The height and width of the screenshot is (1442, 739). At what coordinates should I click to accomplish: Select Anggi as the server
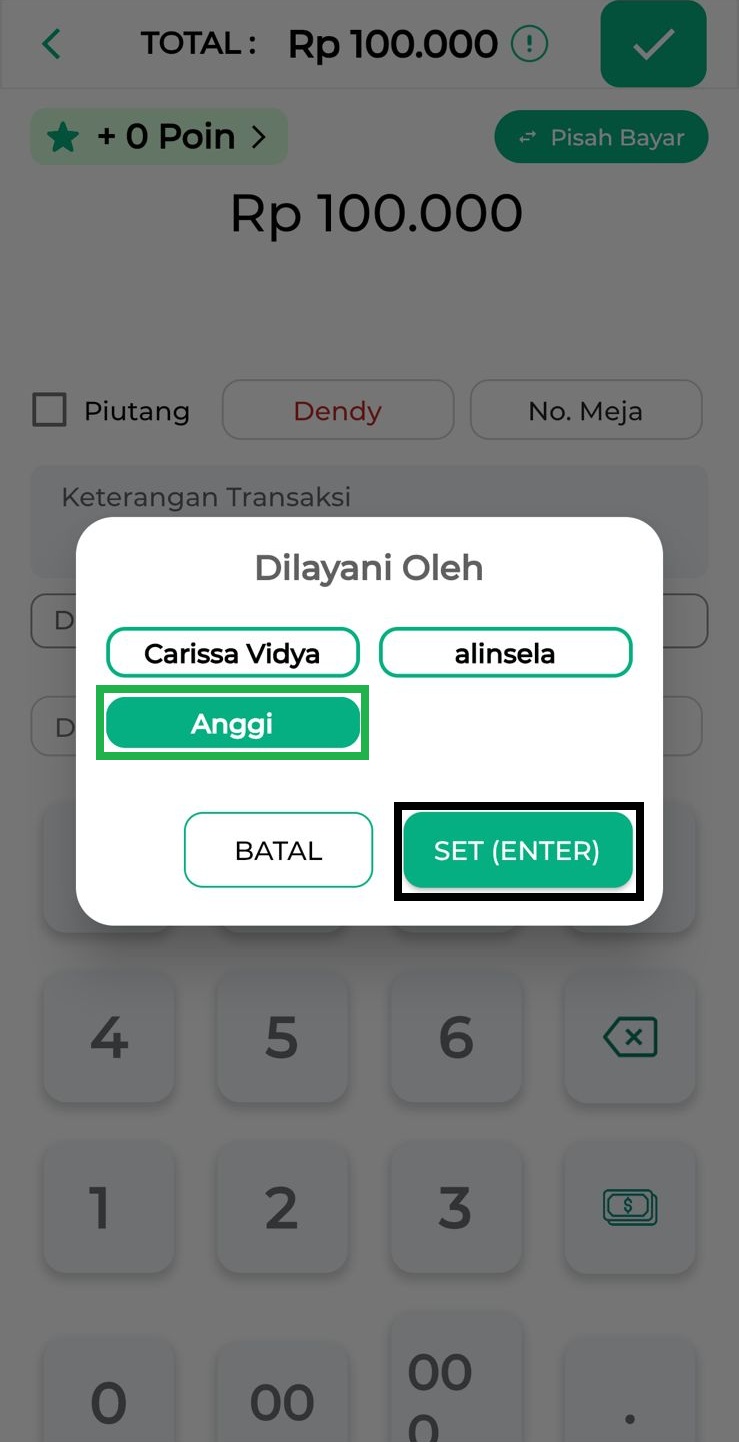coord(232,723)
